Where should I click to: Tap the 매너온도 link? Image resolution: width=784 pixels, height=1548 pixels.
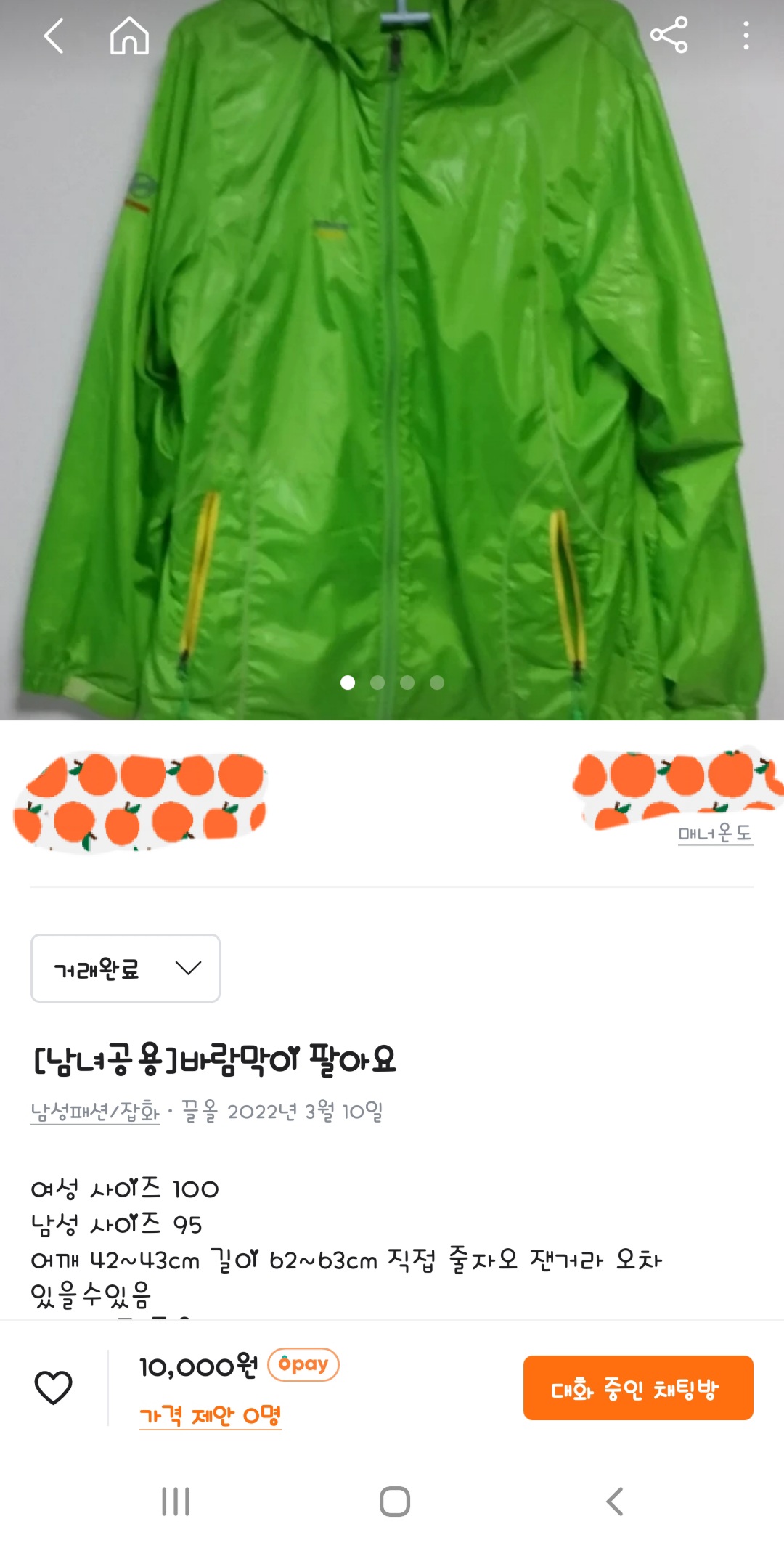[715, 834]
